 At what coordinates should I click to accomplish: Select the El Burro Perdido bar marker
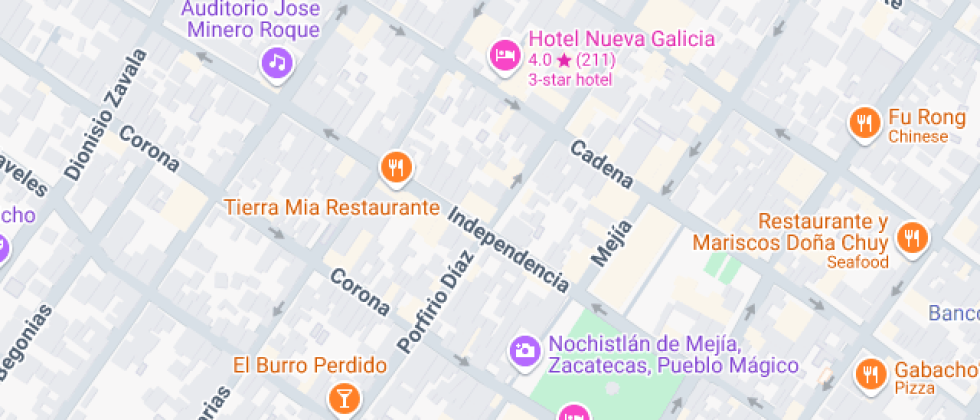click(343, 397)
